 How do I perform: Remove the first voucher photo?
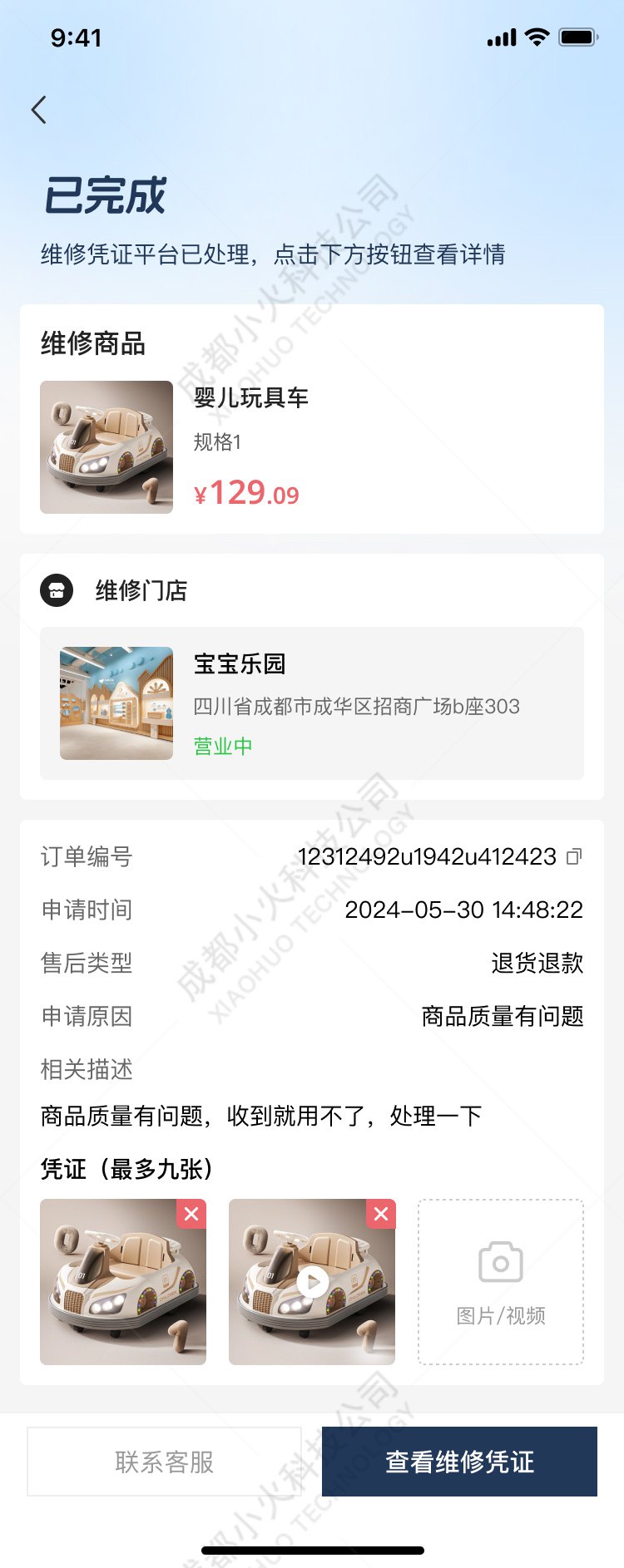coord(192,1214)
